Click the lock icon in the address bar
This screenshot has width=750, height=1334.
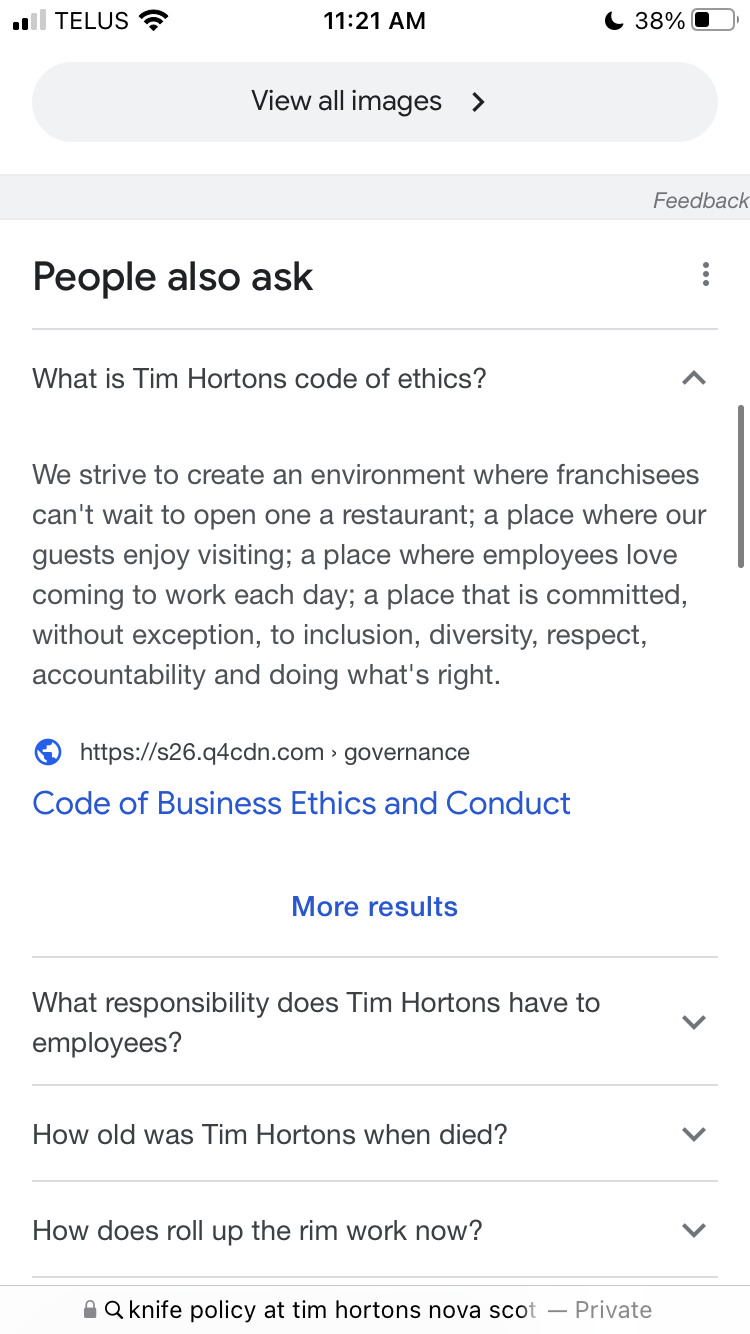(x=88, y=1309)
